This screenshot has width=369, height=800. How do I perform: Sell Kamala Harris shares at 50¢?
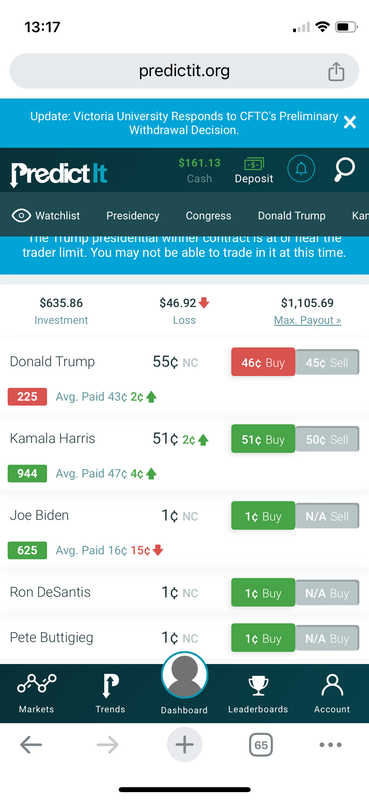tap(327, 439)
